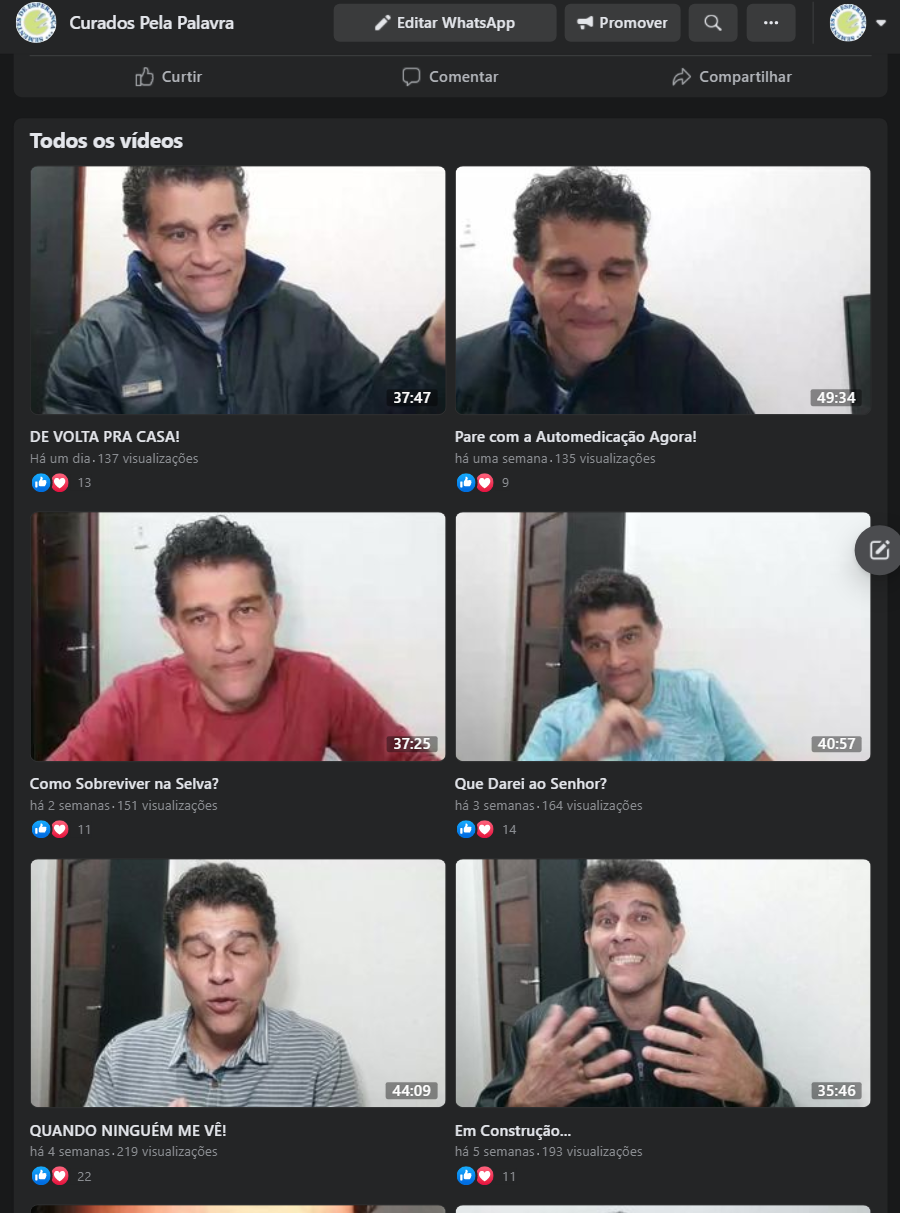Share the post via Compartilhar
Screen dimensions: 900x1213
pos(732,77)
